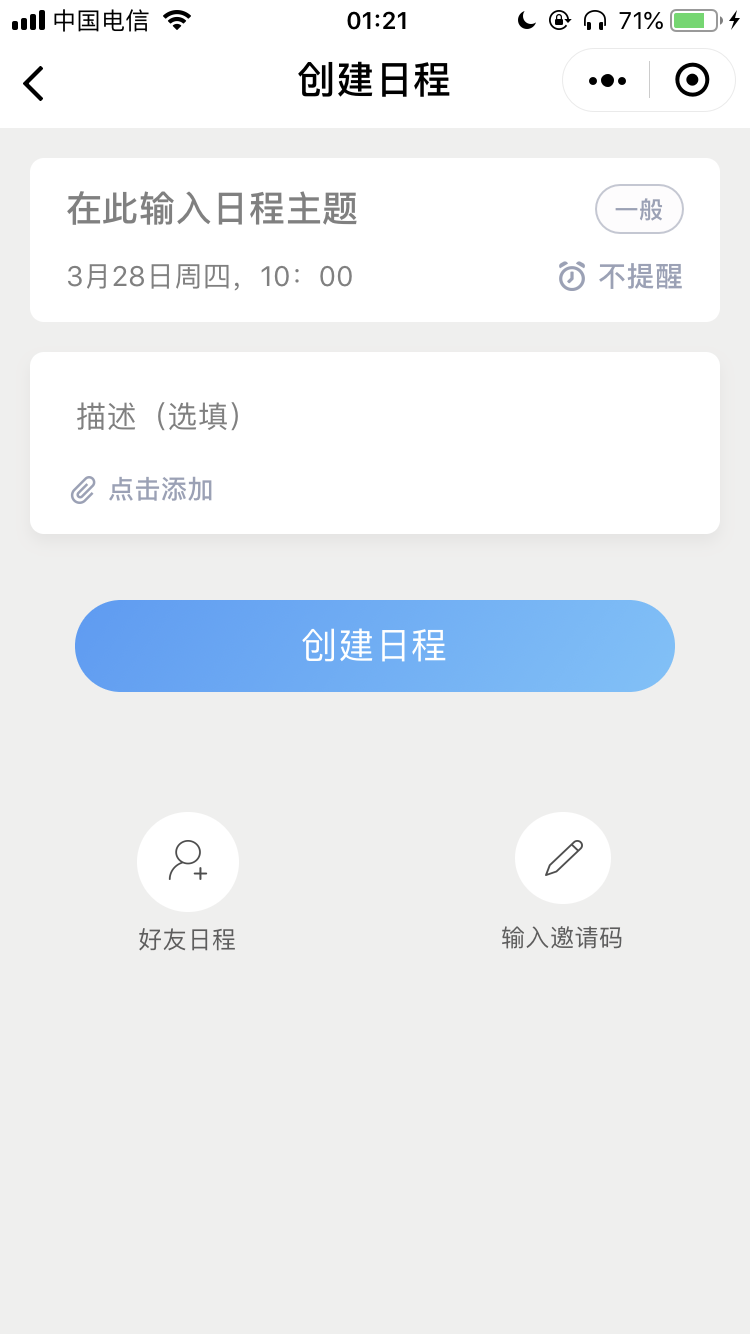Pick the date 3月28日周四 10:00
This screenshot has width=750, height=1334.
[210, 276]
